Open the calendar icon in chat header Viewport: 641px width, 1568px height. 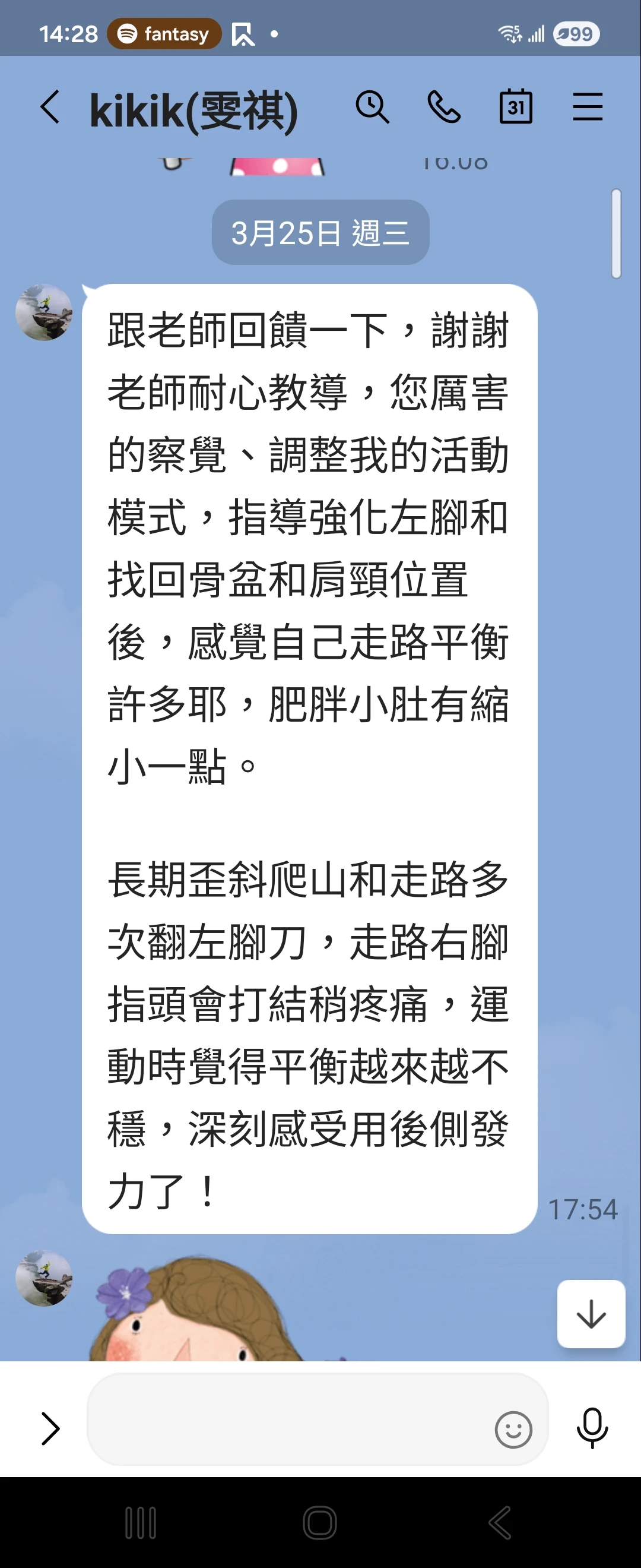[x=516, y=107]
